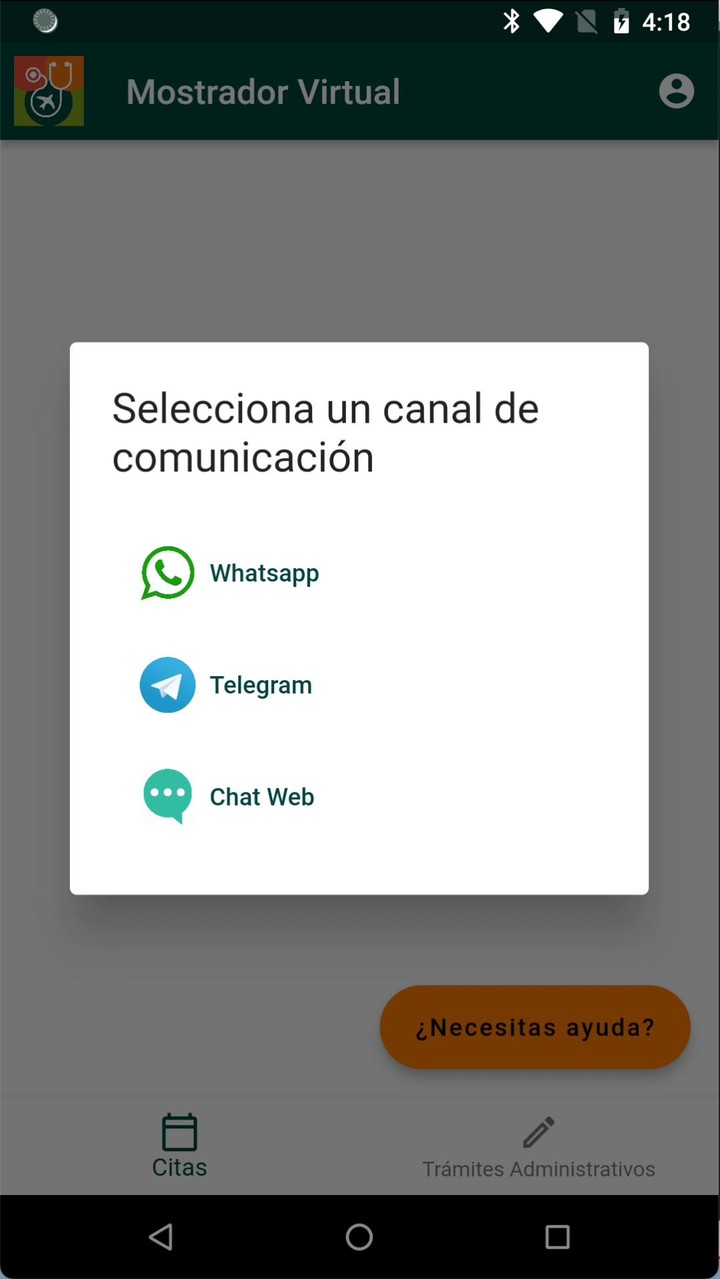
Task: Click the user profile account icon
Action: pos(677,91)
